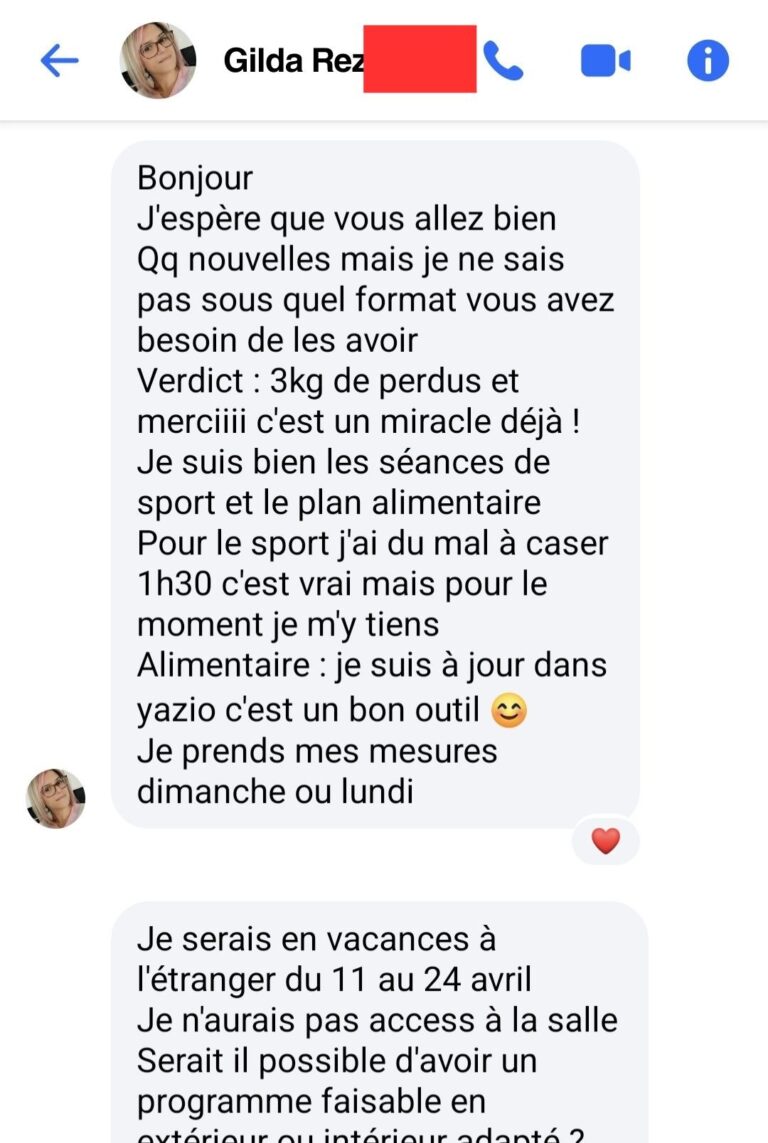Screen dimensions: 768x1143
Task: Open Gilda's profile picture in header
Action: 158,61
